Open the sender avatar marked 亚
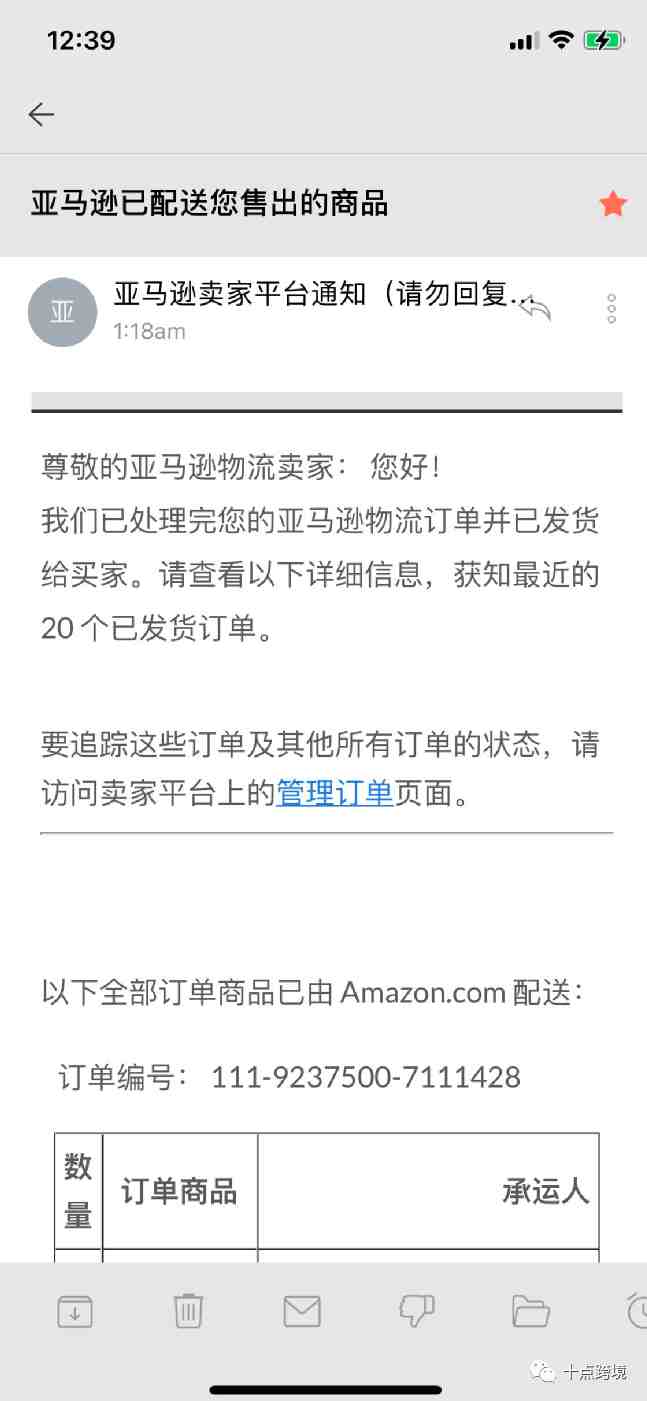 click(62, 312)
